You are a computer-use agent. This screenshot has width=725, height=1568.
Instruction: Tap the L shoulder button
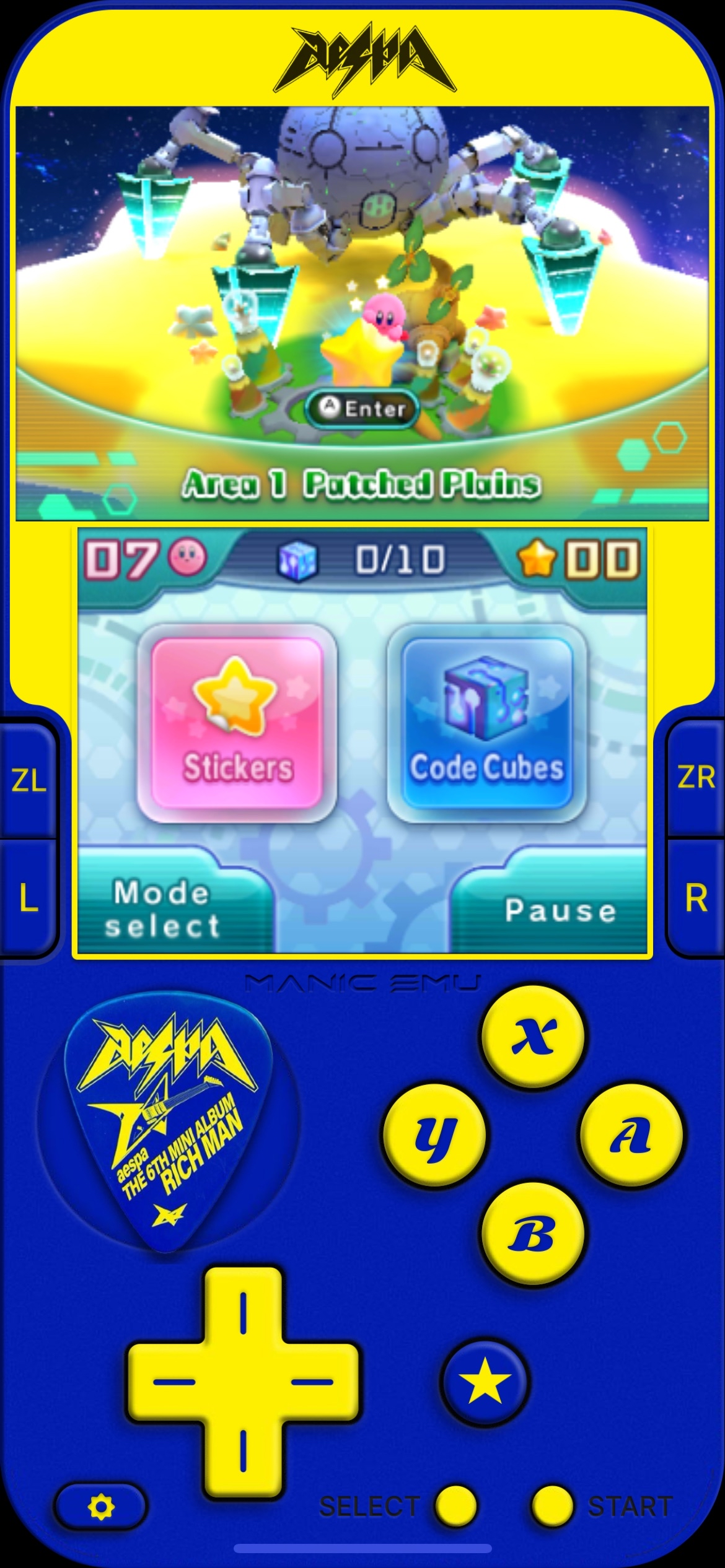(x=29, y=898)
